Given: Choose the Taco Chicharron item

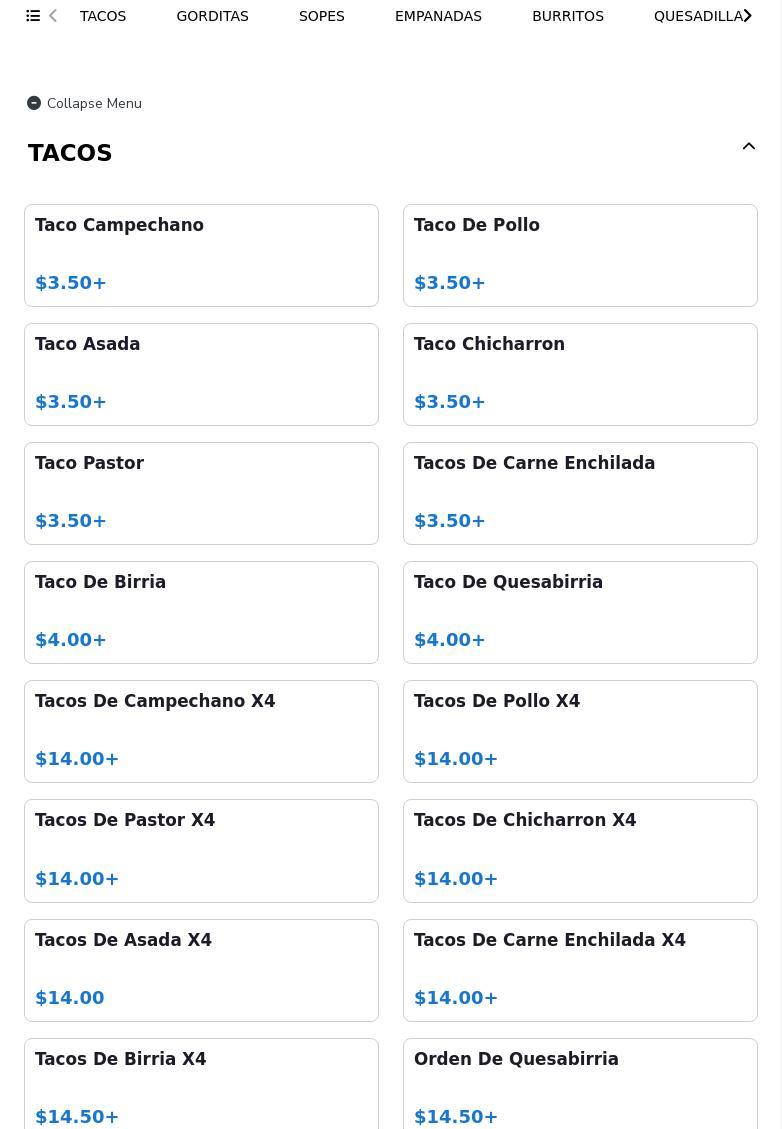Looking at the screenshot, I should pos(580,374).
